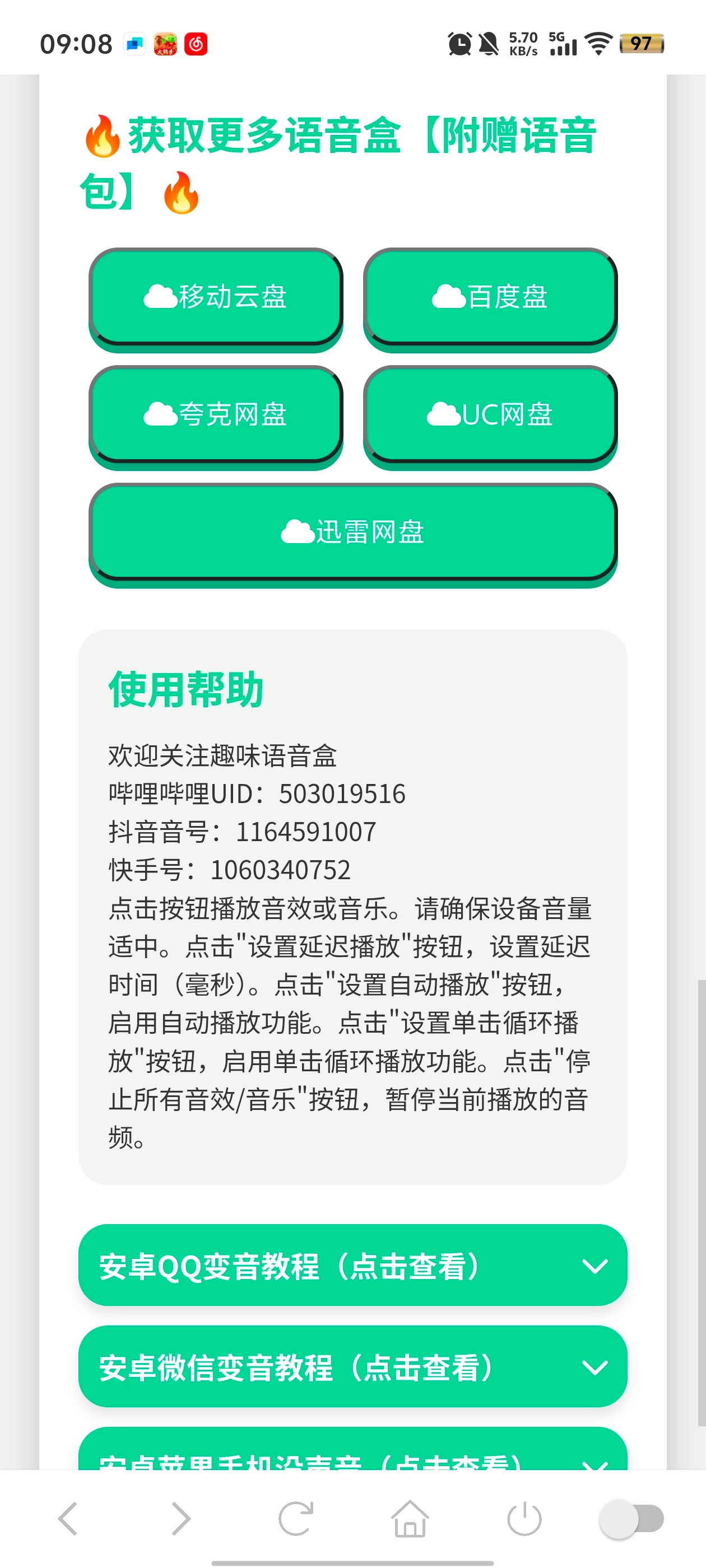Tap the battery indicator showing 97
The height and width of the screenshot is (1568, 706).
(643, 44)
